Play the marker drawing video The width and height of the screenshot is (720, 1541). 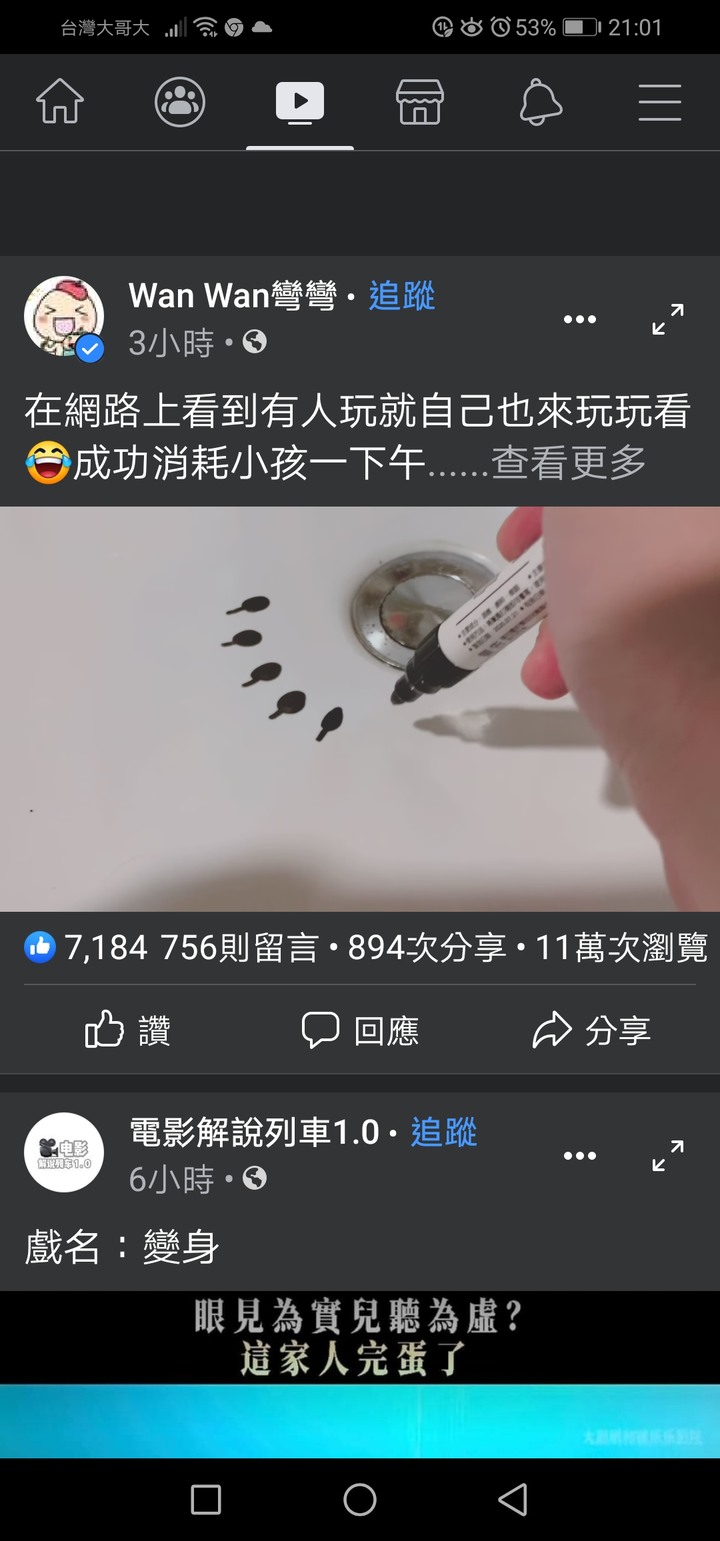pos(360,708)
